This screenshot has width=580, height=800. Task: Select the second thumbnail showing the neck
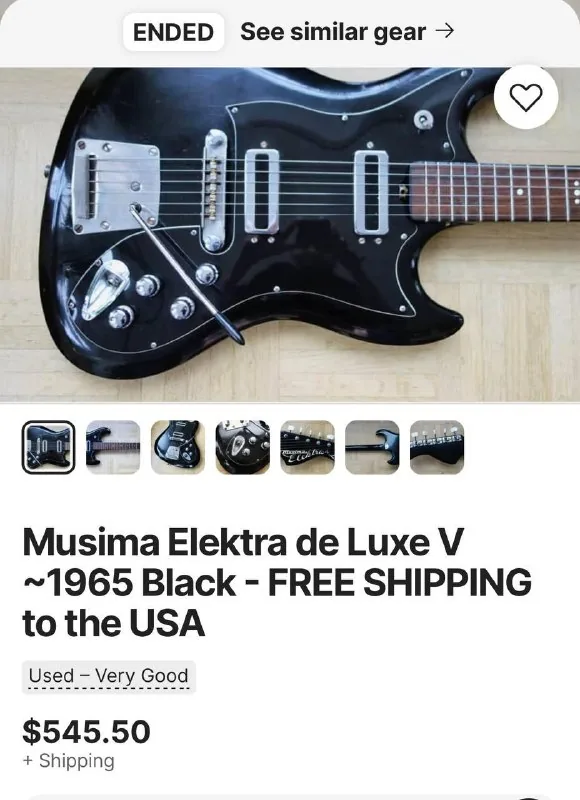coord(113,447)
